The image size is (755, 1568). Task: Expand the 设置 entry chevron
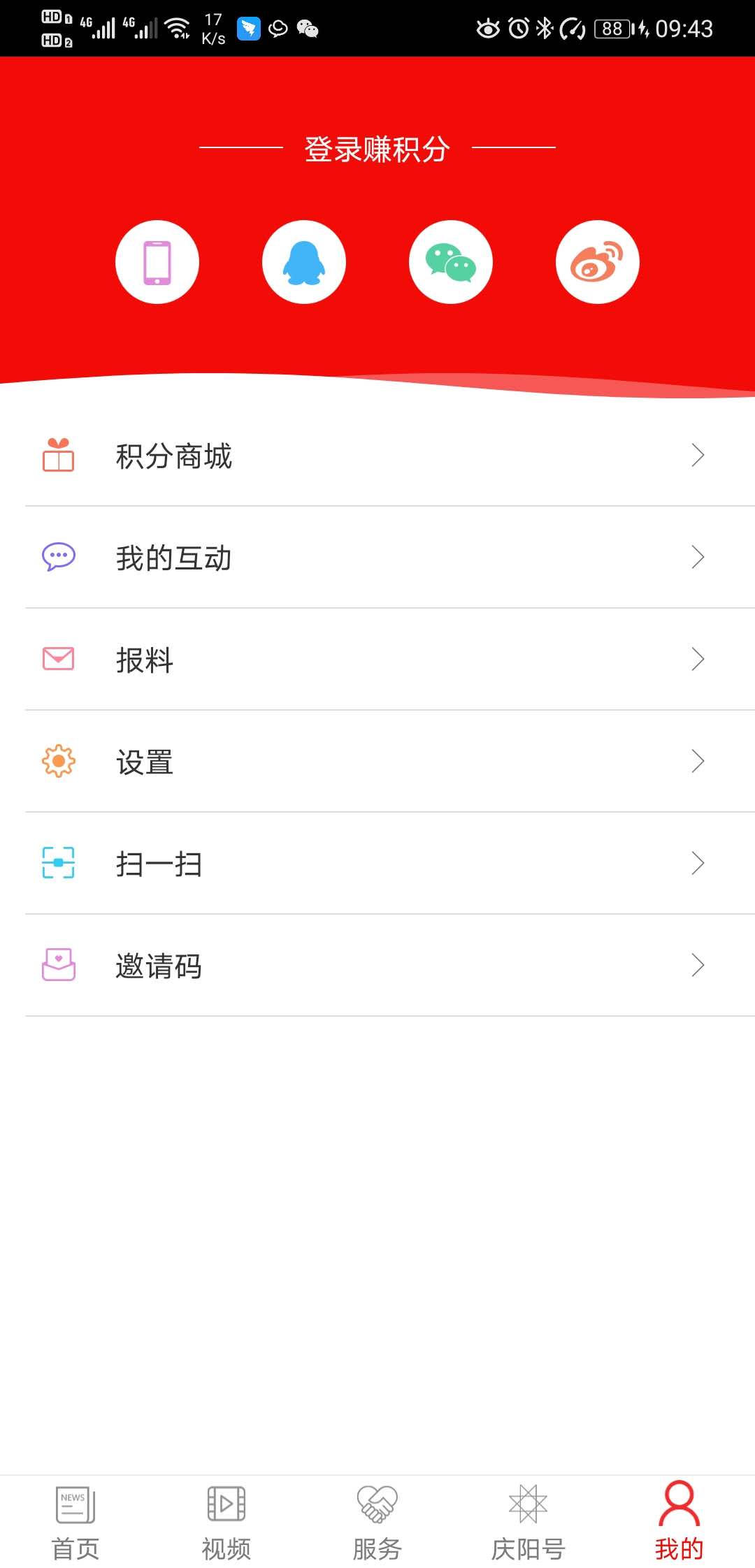697,762
